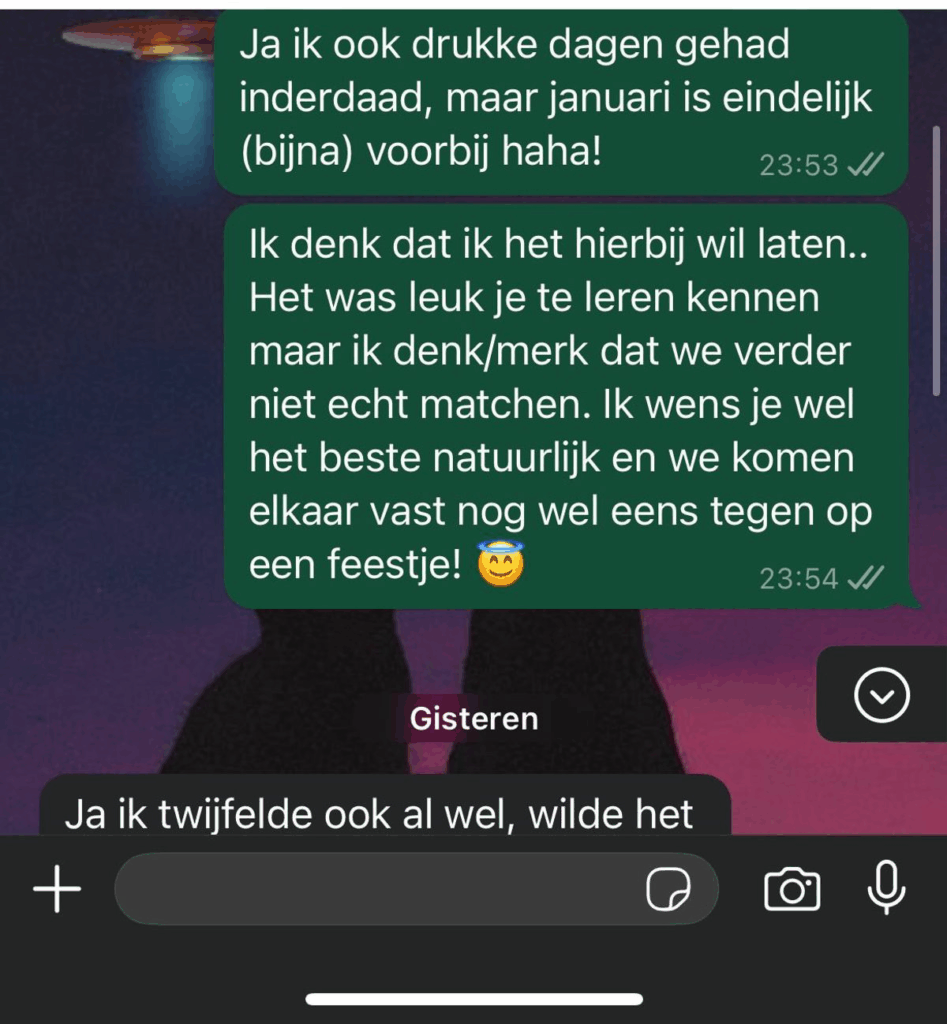Jump to the latest message in the chat
Viewport: 947px width, 1024px height.
[x=882, y=694]
